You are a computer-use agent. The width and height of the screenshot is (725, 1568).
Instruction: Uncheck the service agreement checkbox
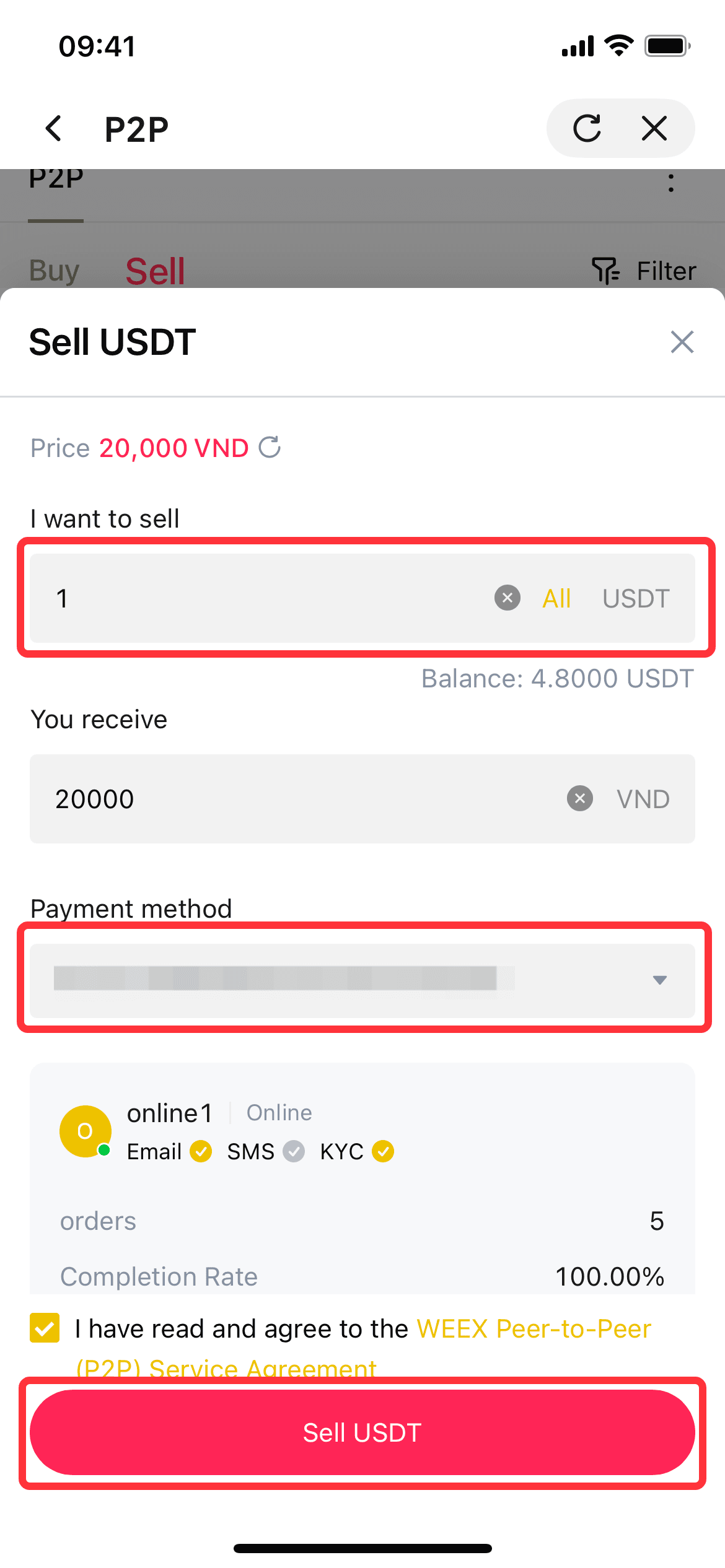click(x=45, y=1328)
